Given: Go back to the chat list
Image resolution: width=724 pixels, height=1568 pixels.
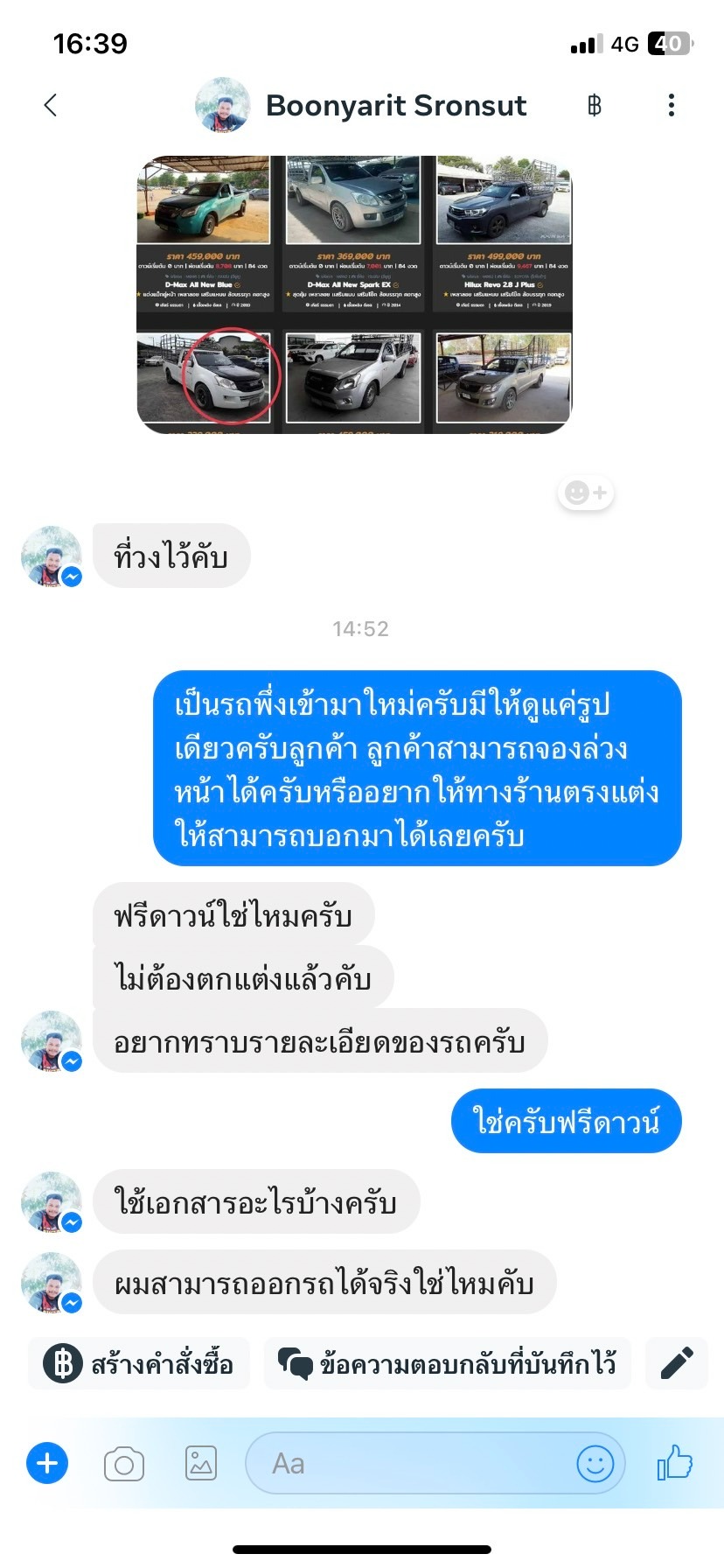Looking at the screenshot, I should point(51,106).
